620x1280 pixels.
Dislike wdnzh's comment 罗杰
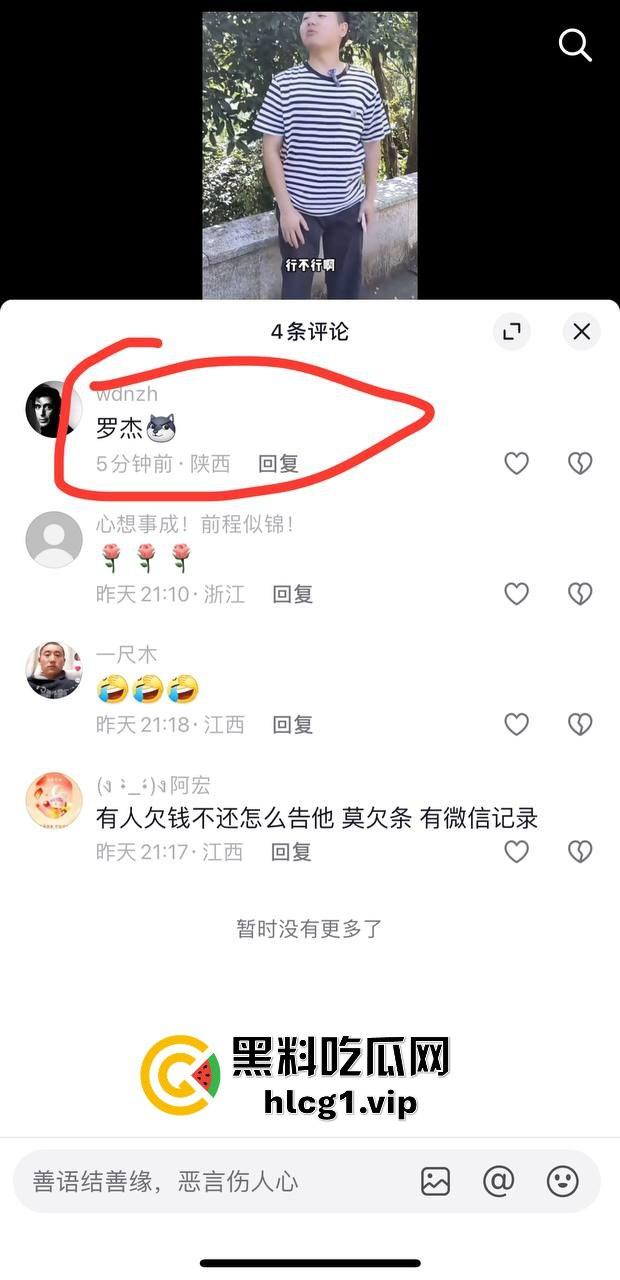click(580, 463)
